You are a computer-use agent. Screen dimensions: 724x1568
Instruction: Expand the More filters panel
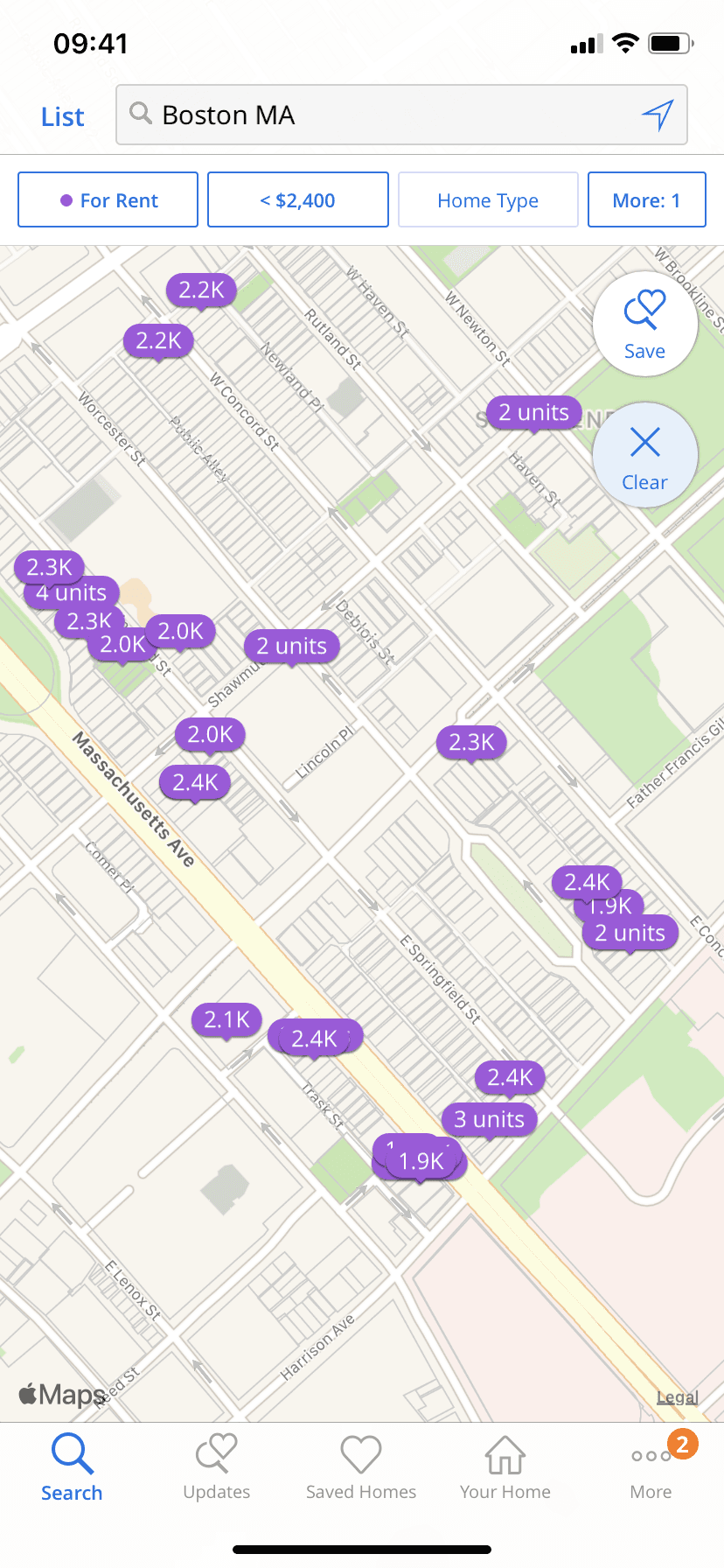click(x=646, y=199)
